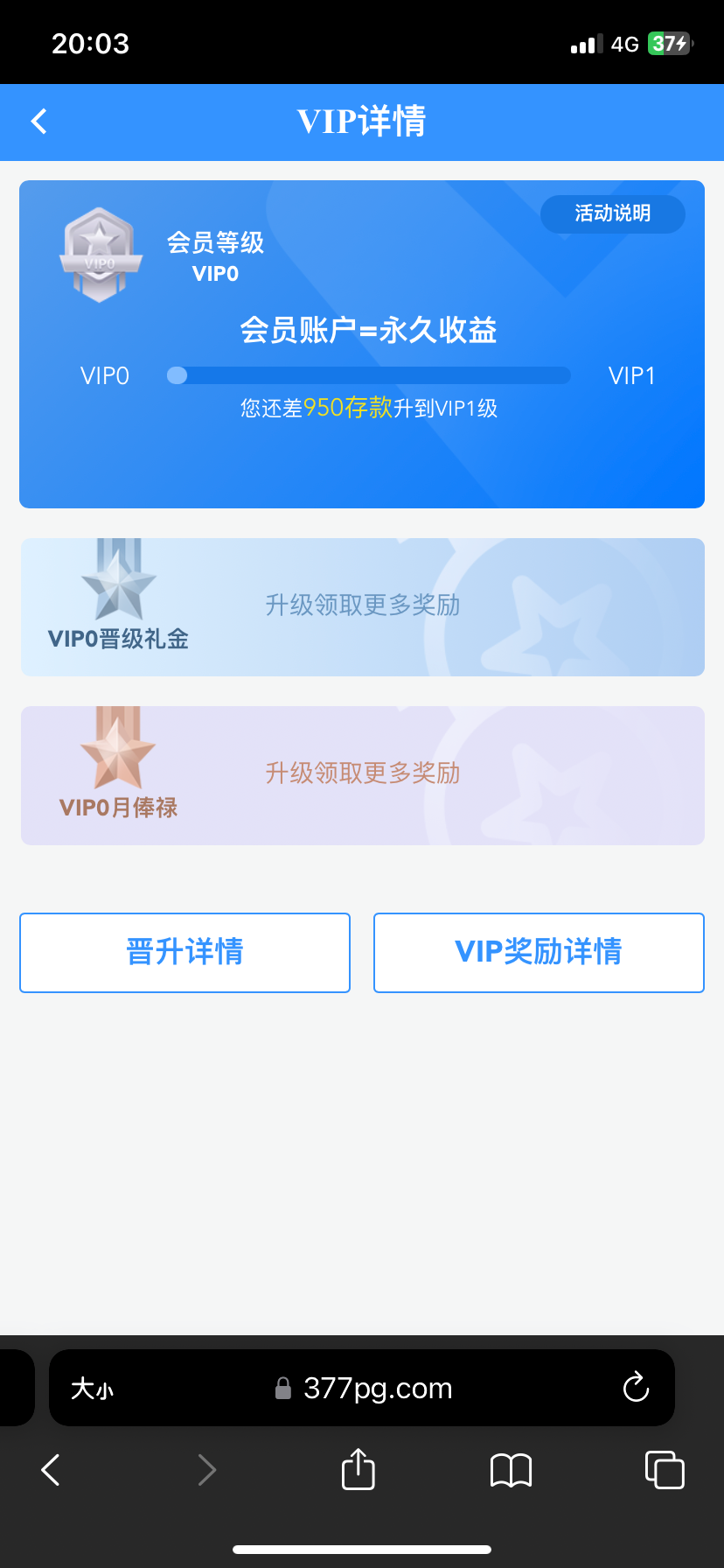Open 晋升详情 details
This screenshot has height=1568, width=724.
pos(184,952)
